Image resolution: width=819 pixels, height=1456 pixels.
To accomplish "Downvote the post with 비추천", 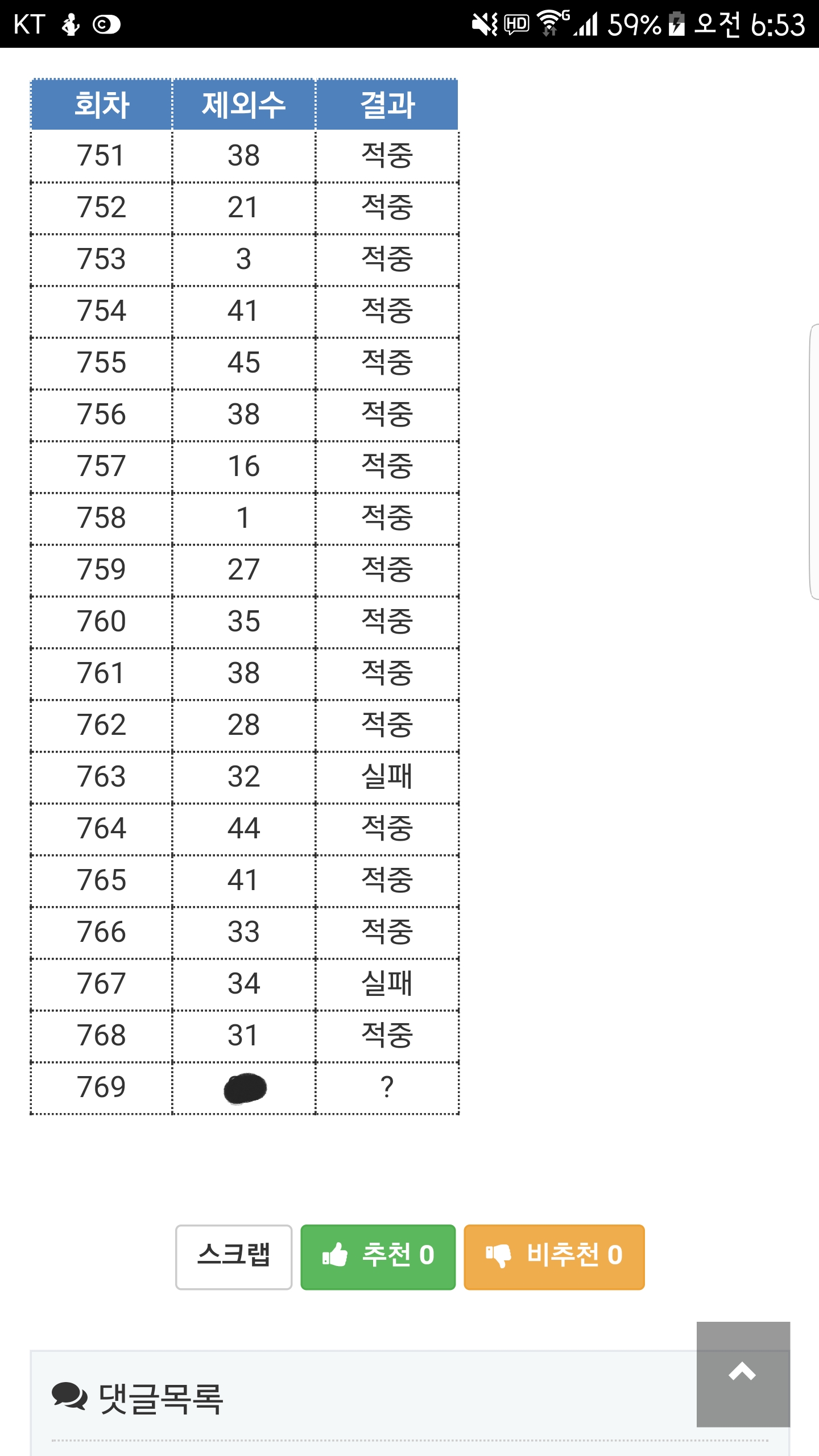I will [554, 1257].
